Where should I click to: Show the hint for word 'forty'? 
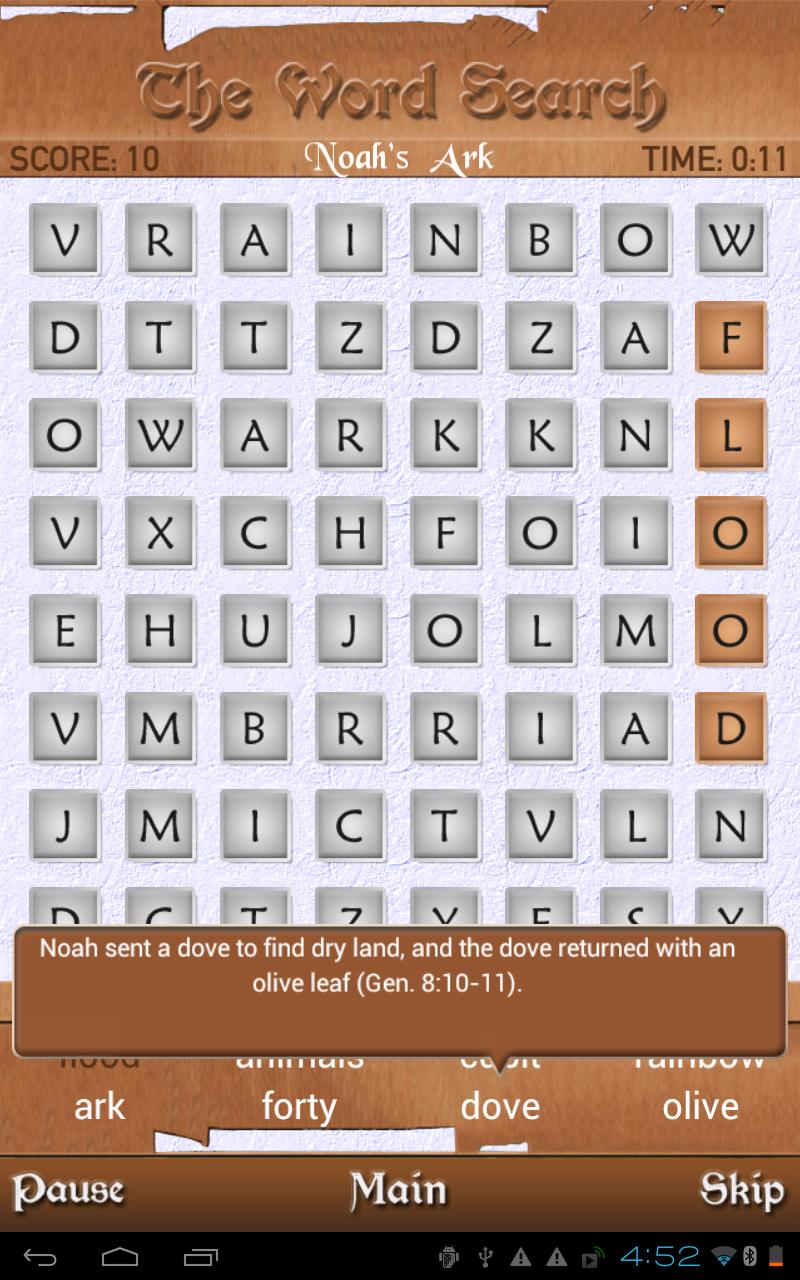[x=299, y=1107]
